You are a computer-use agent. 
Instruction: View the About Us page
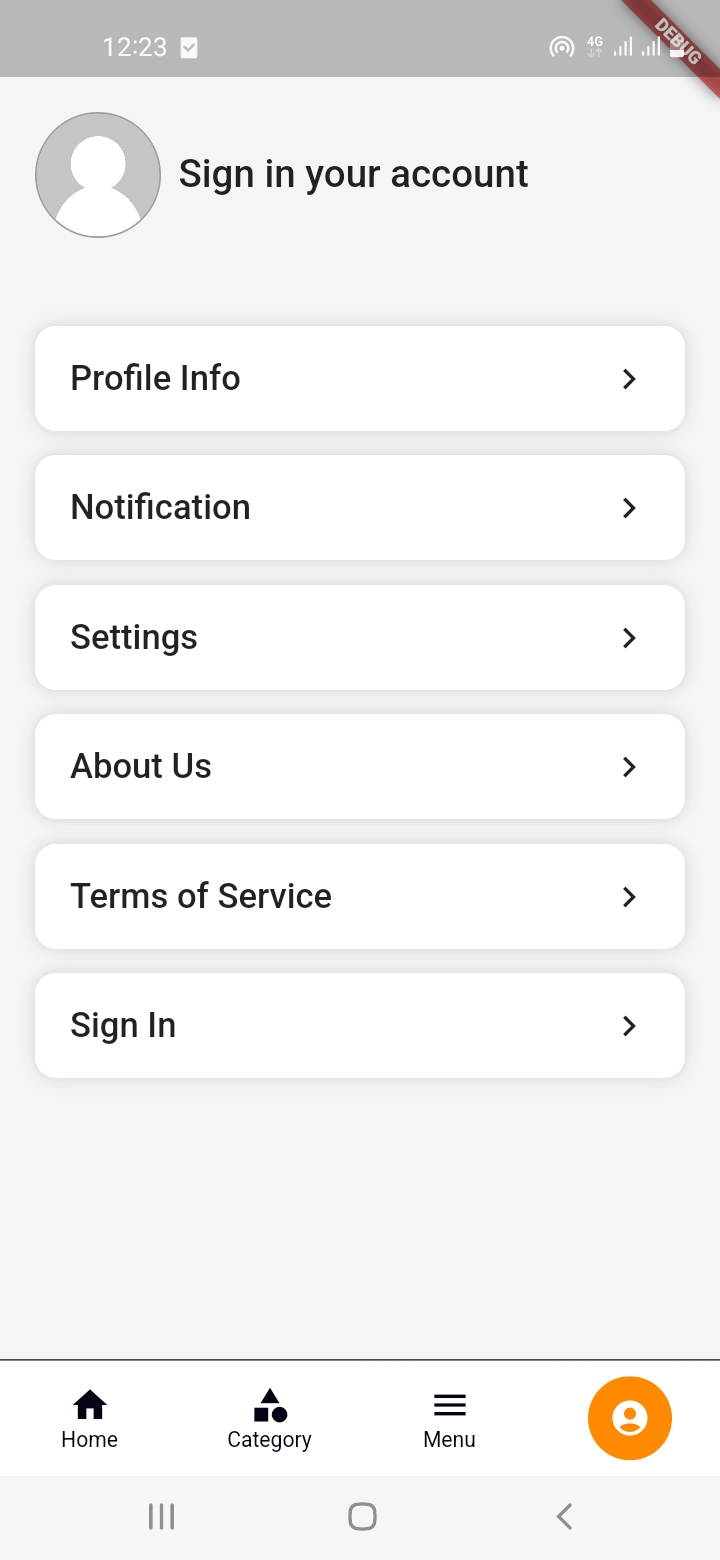360,767
